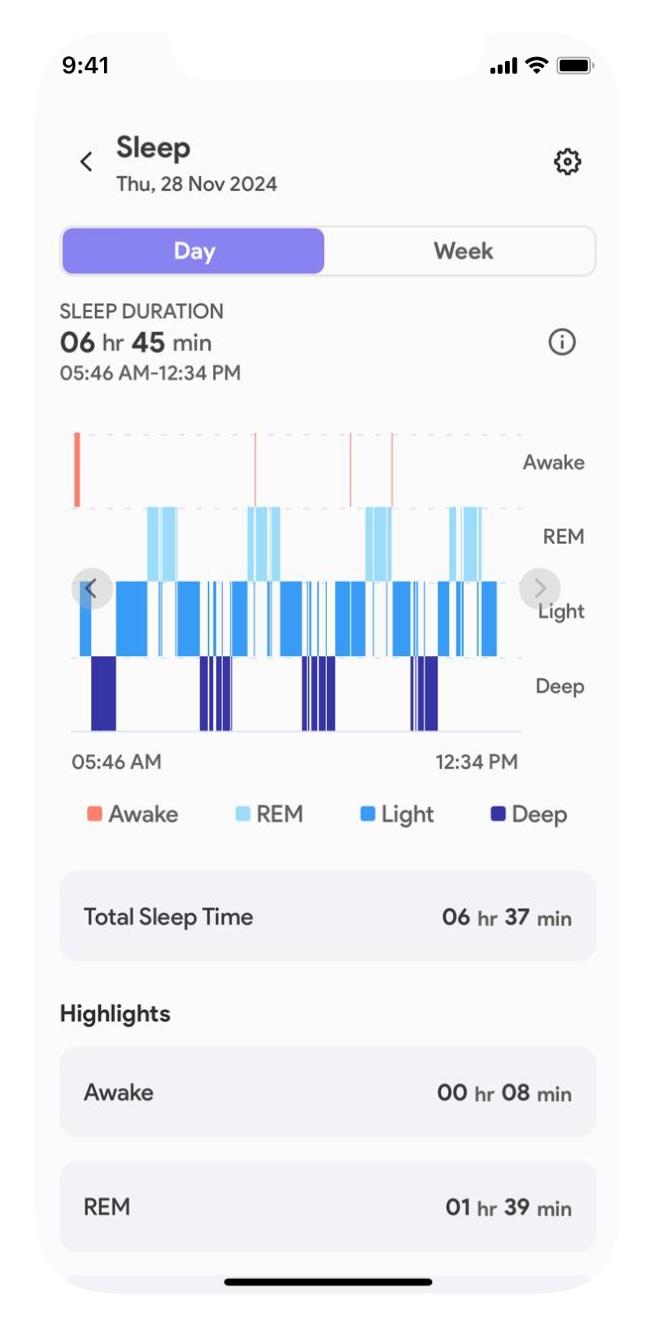Switch to the Week view
This screenshot has width=656, height=1326.
coord(462,251)
